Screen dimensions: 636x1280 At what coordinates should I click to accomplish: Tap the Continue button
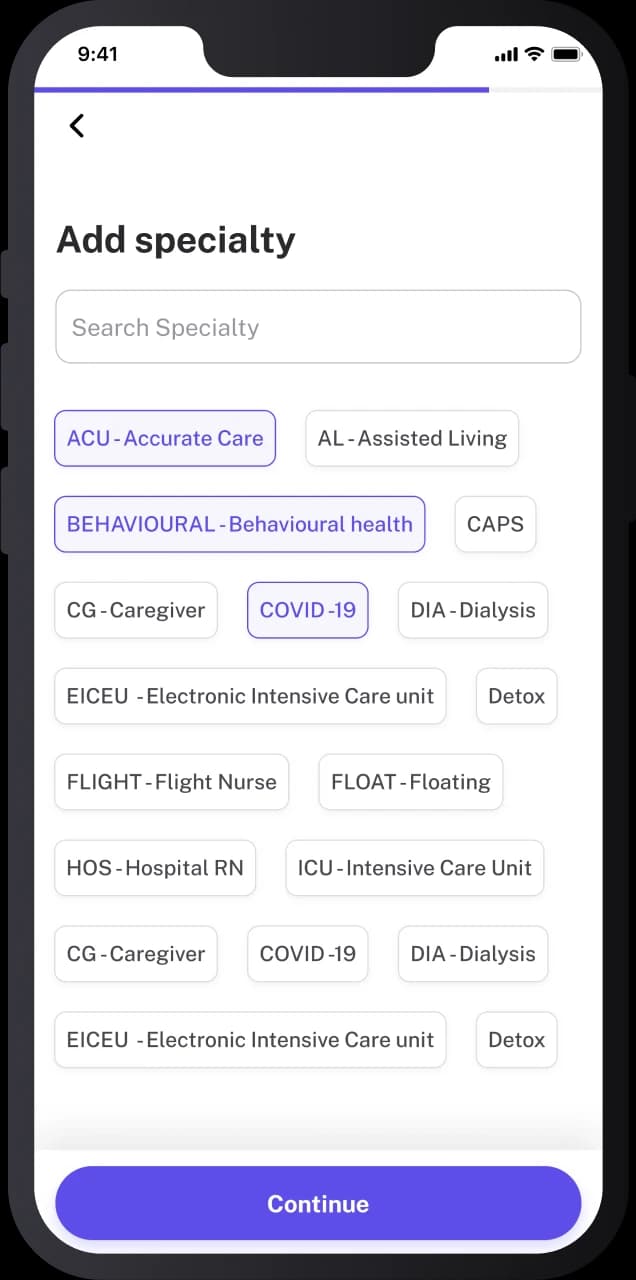pyautogui.click(x=318, y=1203)
